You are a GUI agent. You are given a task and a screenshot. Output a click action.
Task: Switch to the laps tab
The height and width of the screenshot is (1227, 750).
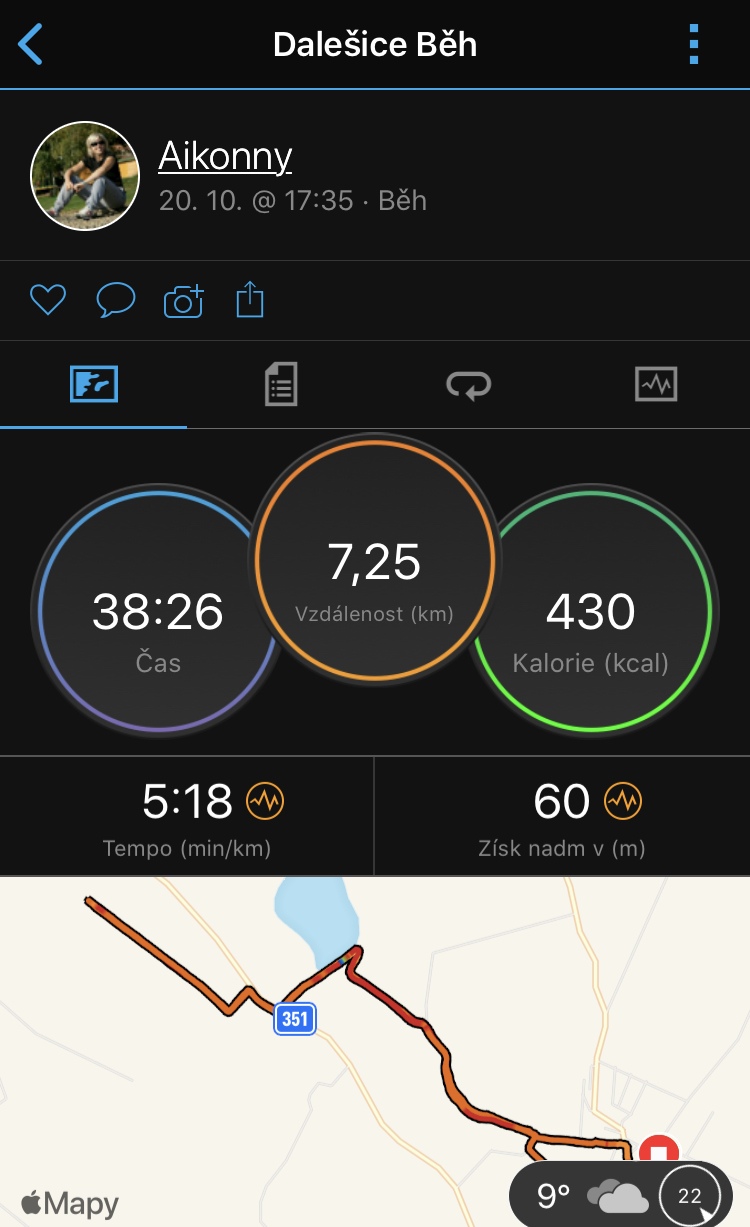(469, 384)
